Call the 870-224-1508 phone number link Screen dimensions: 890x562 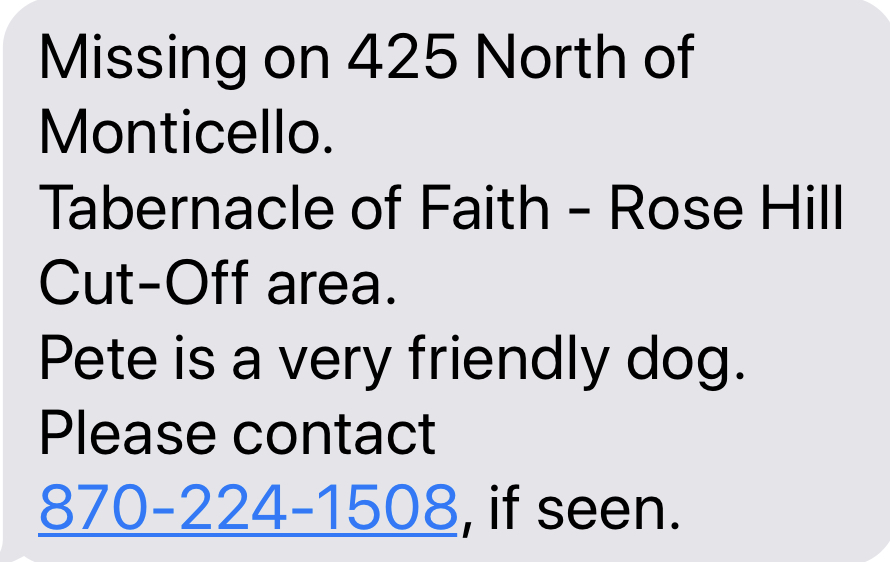click(x=248, y=508)
